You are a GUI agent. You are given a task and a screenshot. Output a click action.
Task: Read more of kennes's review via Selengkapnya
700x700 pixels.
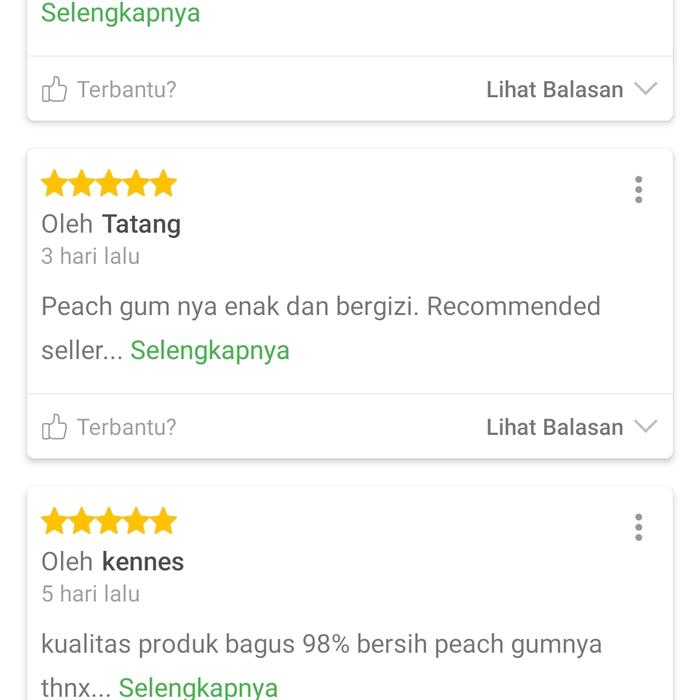click(x=198, y=687)
